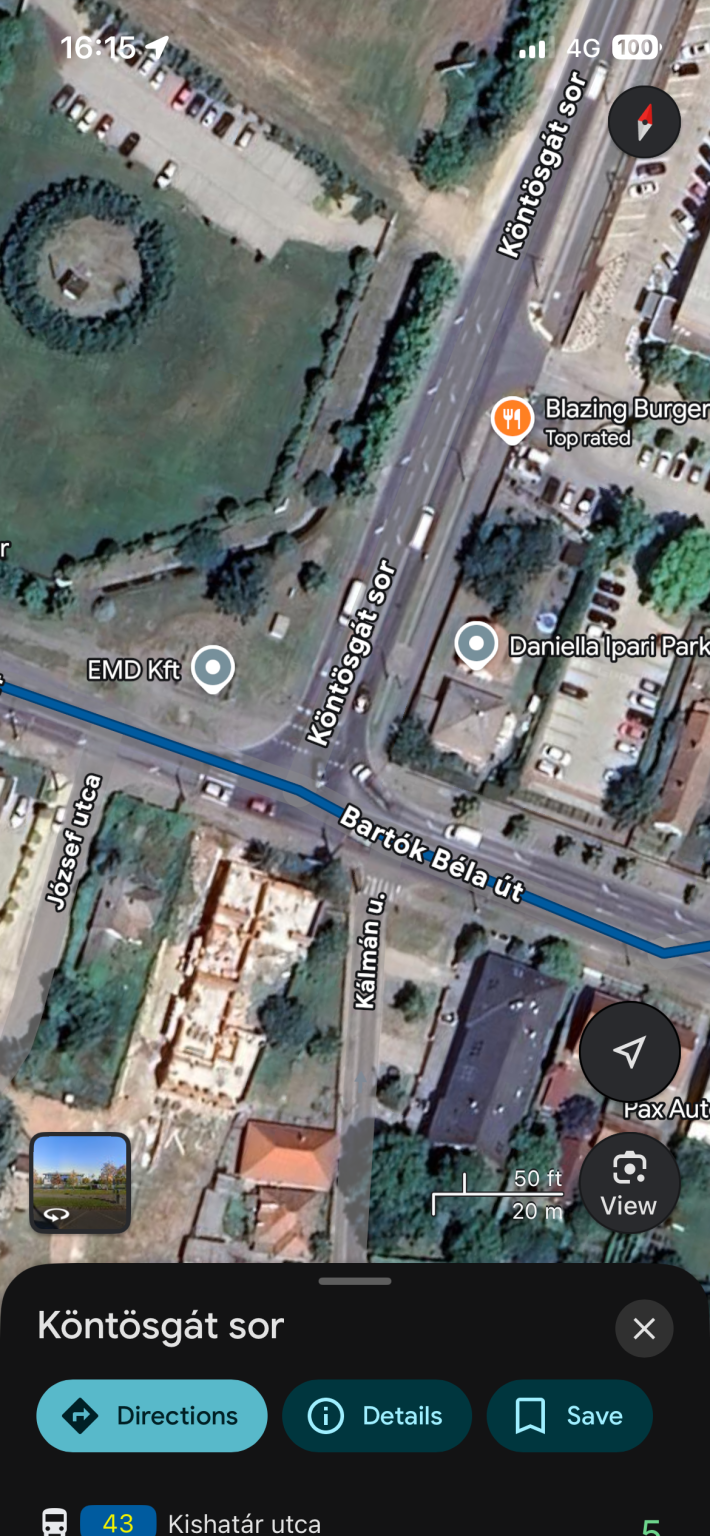Show details for Köntösgát sor
710x1536 pixels.
(376, 1415)
